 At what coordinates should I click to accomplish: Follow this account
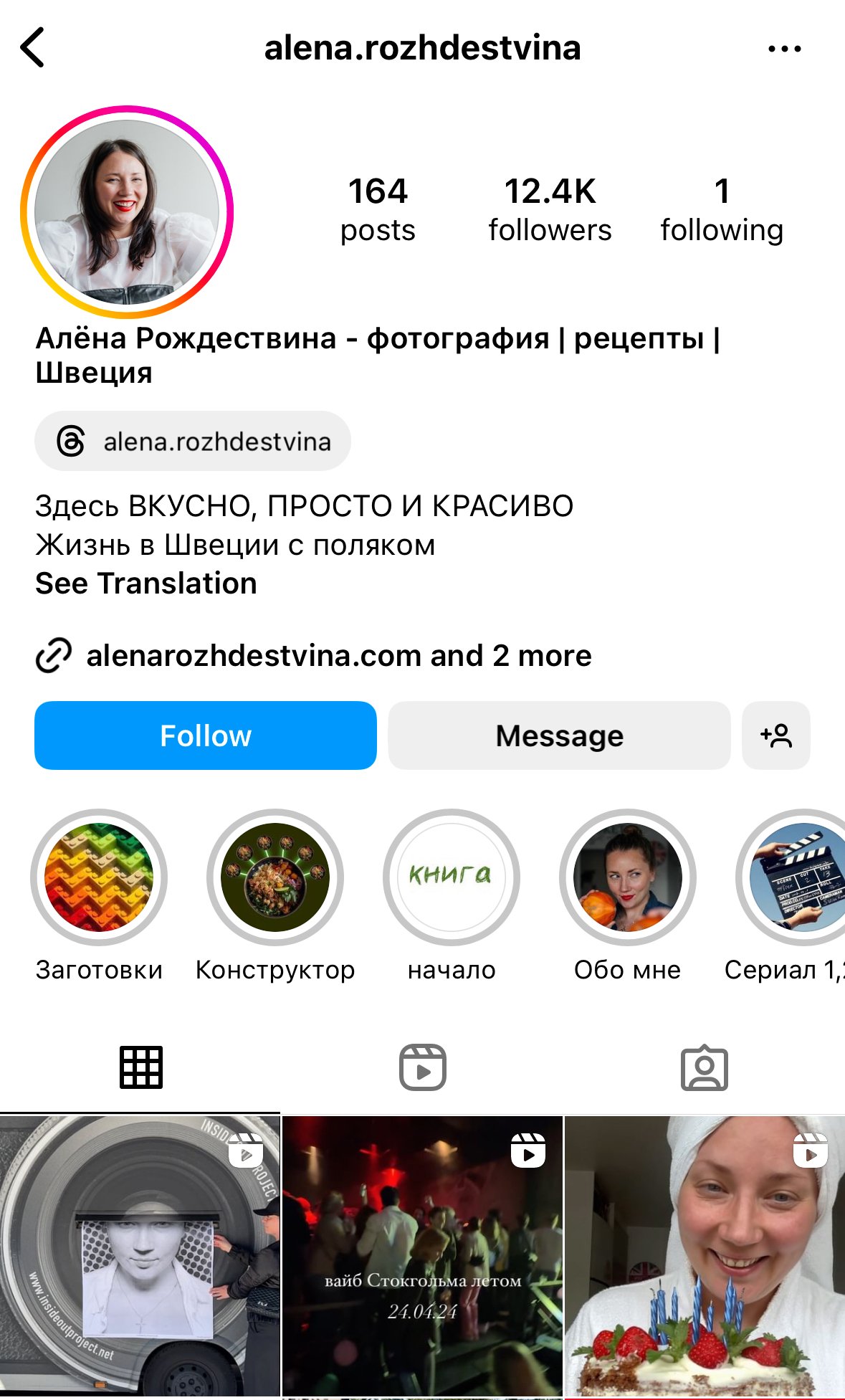pyautogui.click(x=206, y=735)
